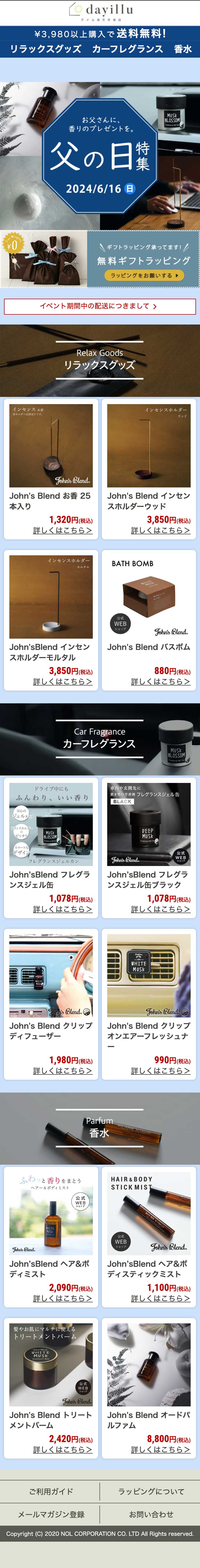View John's Blend オードパルファム product
Screen dimensions: 200x1568
coord(149,1387)
